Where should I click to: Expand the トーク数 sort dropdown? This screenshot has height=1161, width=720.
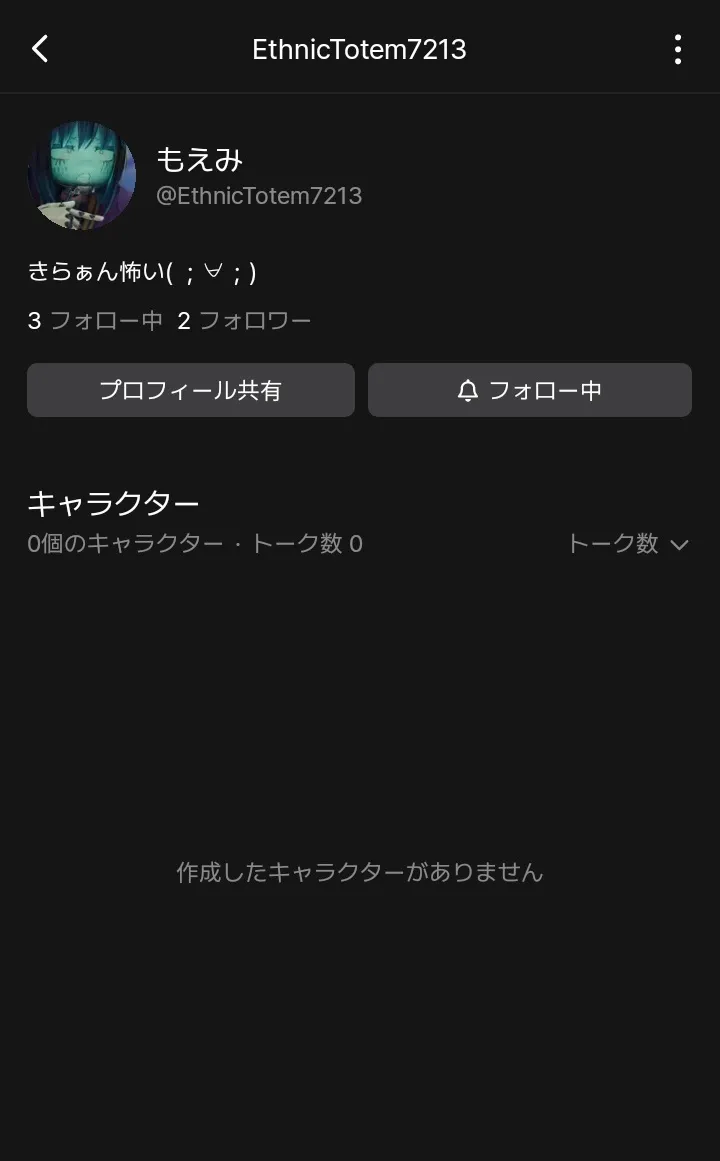(627, 543)
